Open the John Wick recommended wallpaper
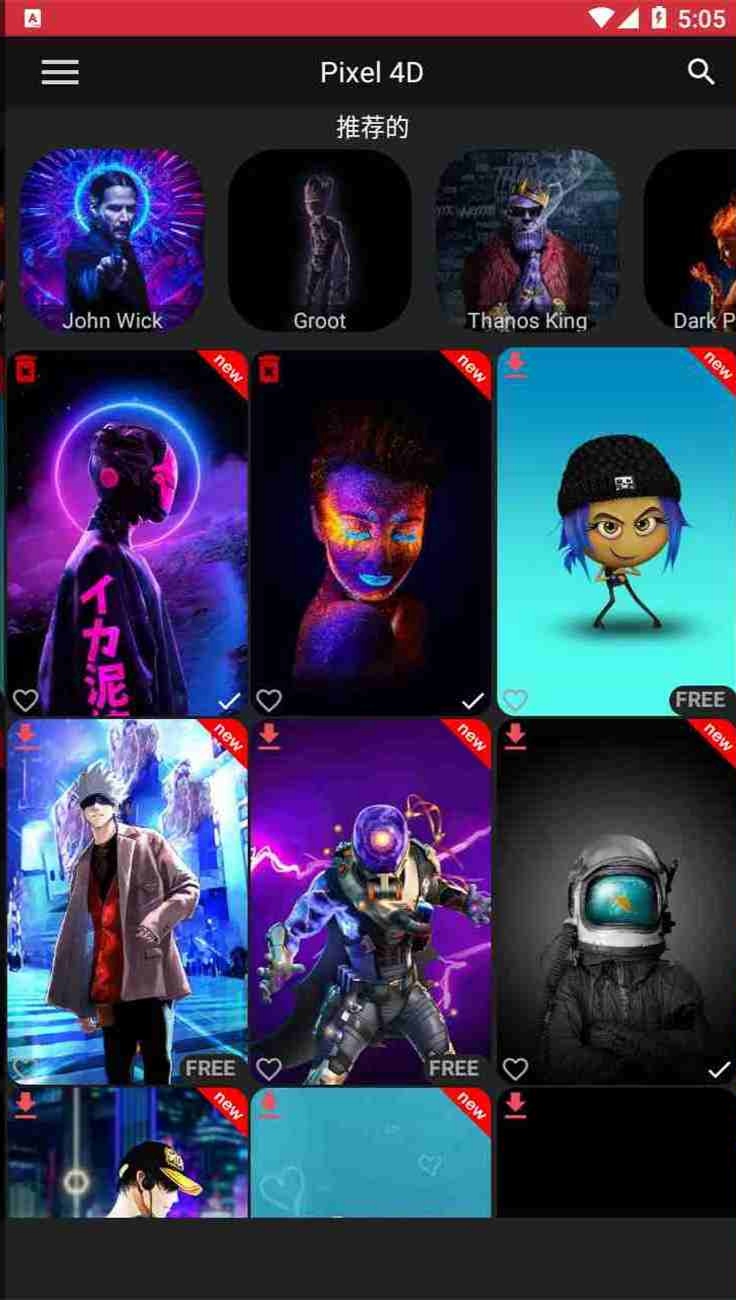This screenshot has height=1300, width=736. (x=112, y=241)
